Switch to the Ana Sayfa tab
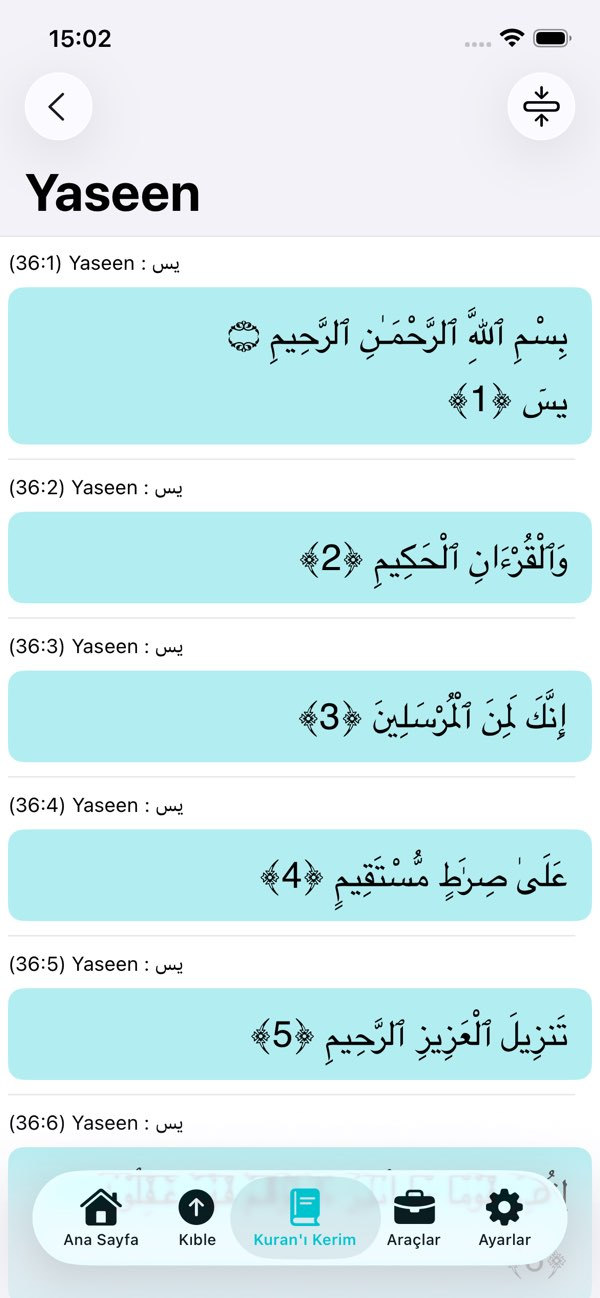Screen dimensions: 600x1298 tap(101, 1218)
